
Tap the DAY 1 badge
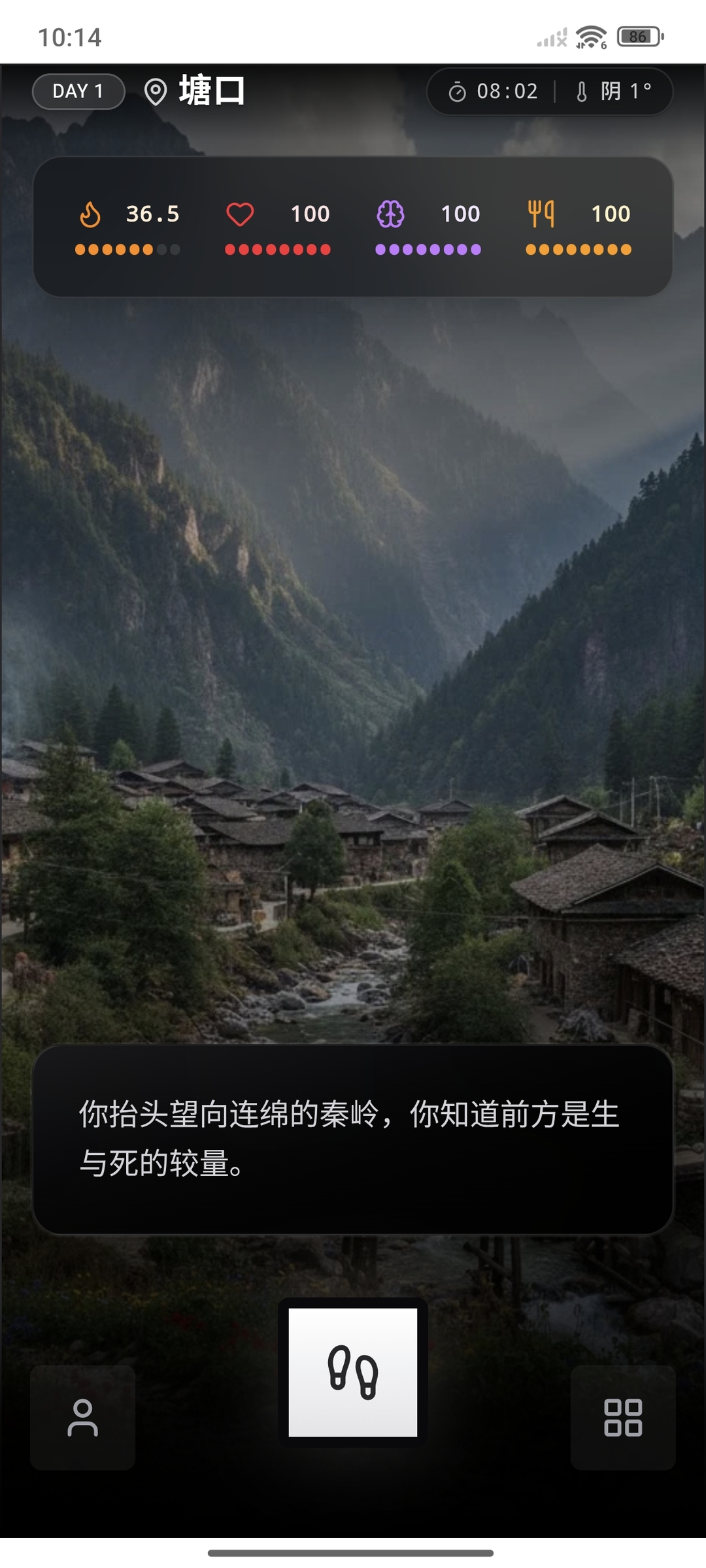78,91
